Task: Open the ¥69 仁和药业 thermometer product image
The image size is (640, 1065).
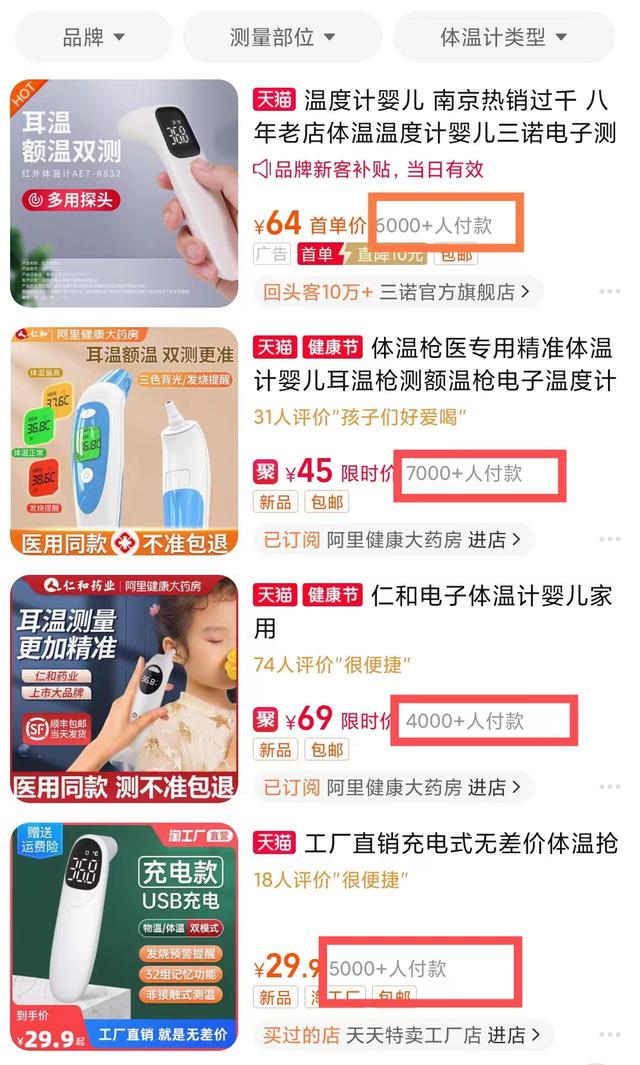Action: coord(125,689)
